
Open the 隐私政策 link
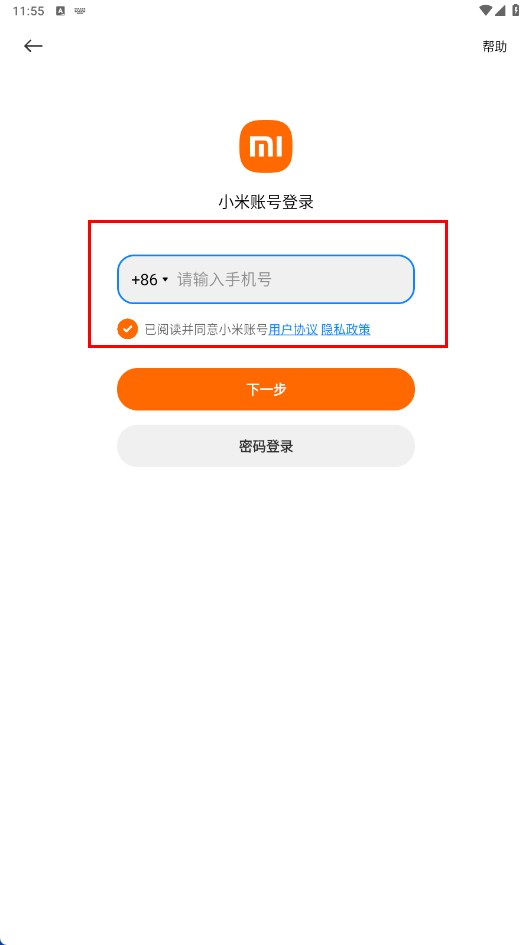pyautogui.click(x=345, y=329)
